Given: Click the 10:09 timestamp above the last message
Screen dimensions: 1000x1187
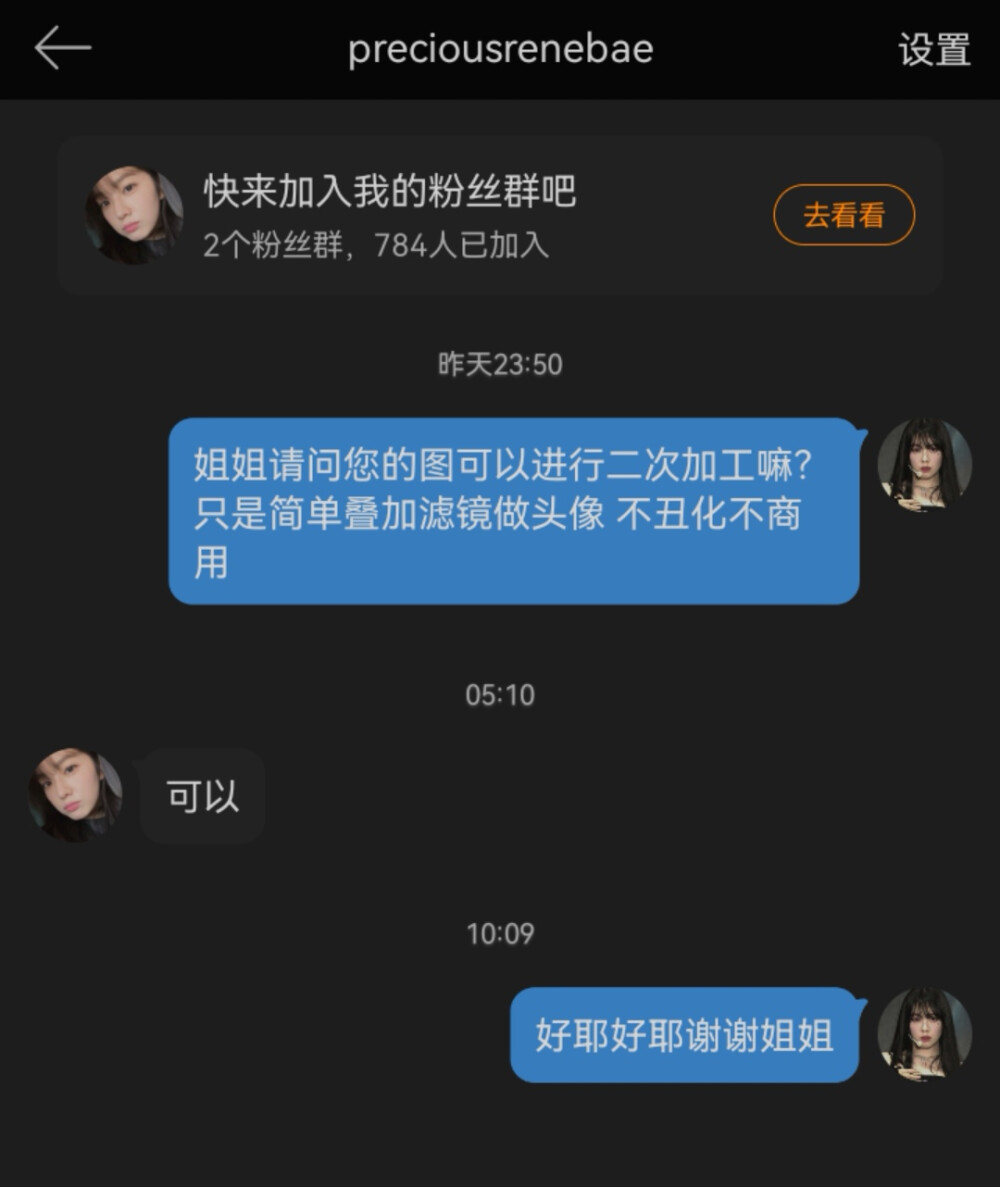Looking at the screenshot, I should click(499, 934).
